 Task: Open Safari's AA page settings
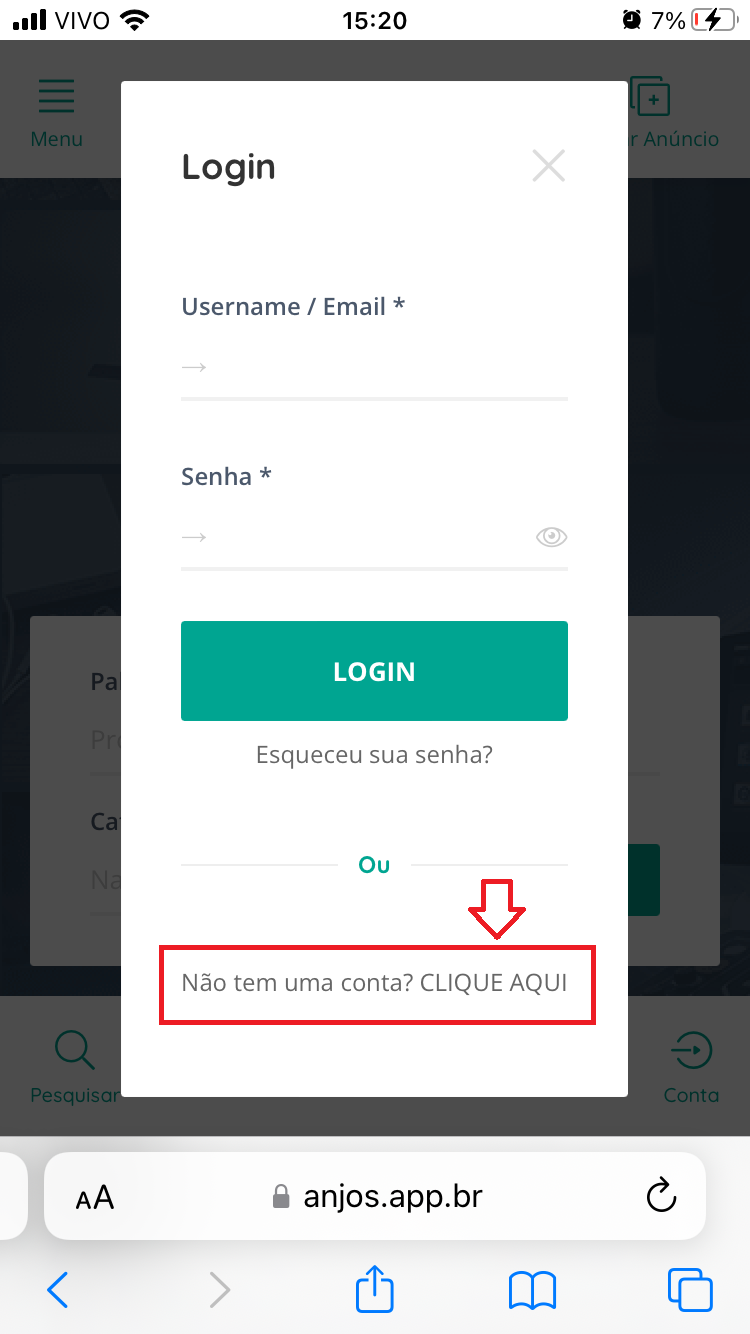pos(95,1197)
